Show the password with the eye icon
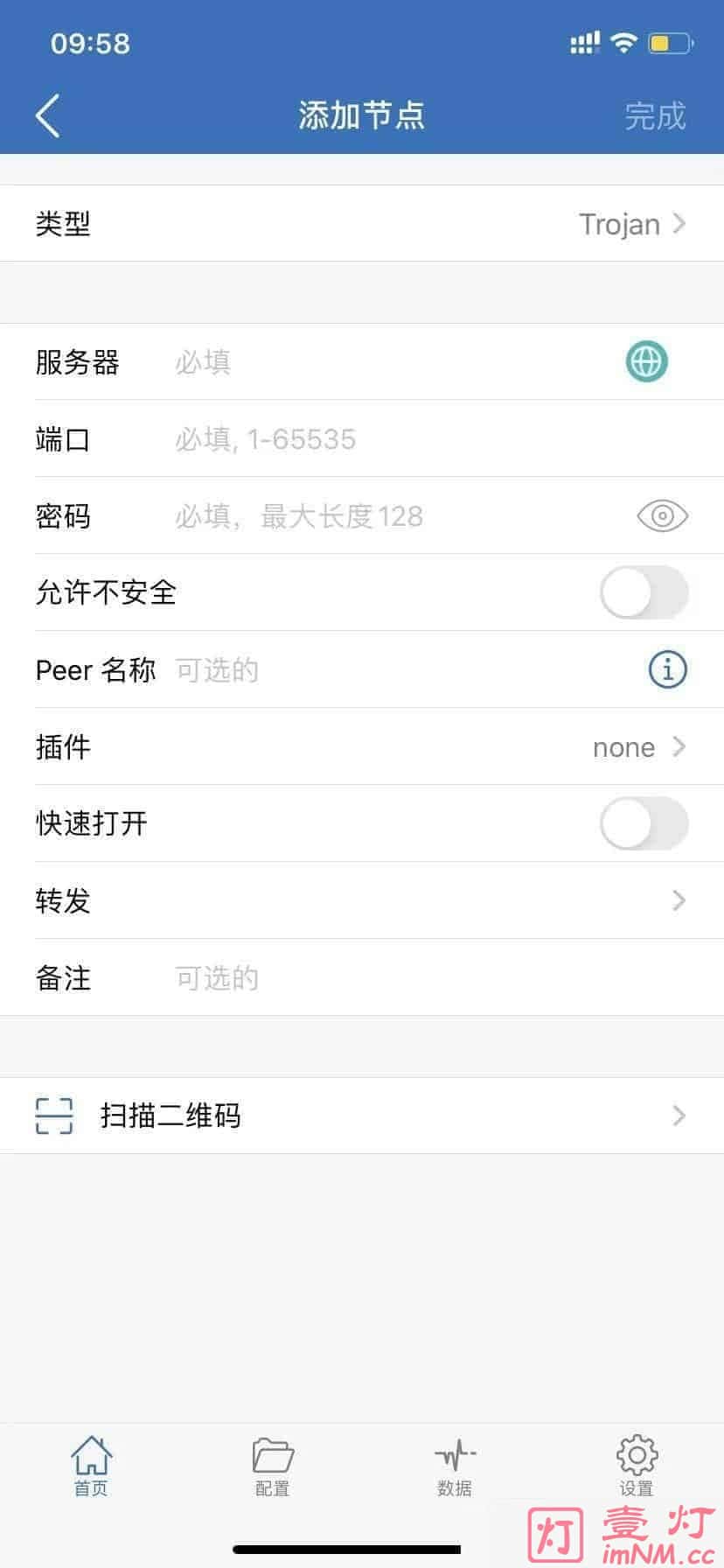This screenshot has height=1568, width=724. pyautogui.click(x=662, y=516)
